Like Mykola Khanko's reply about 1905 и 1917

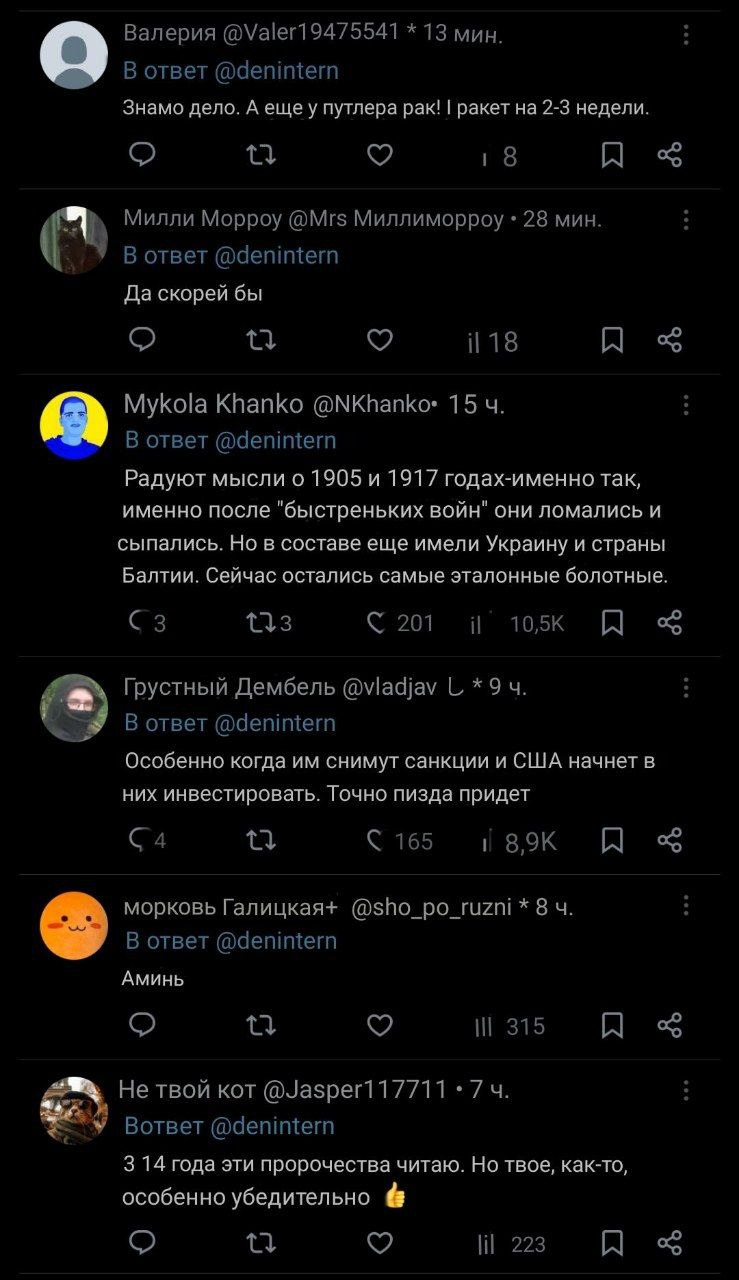click(377, 623)
